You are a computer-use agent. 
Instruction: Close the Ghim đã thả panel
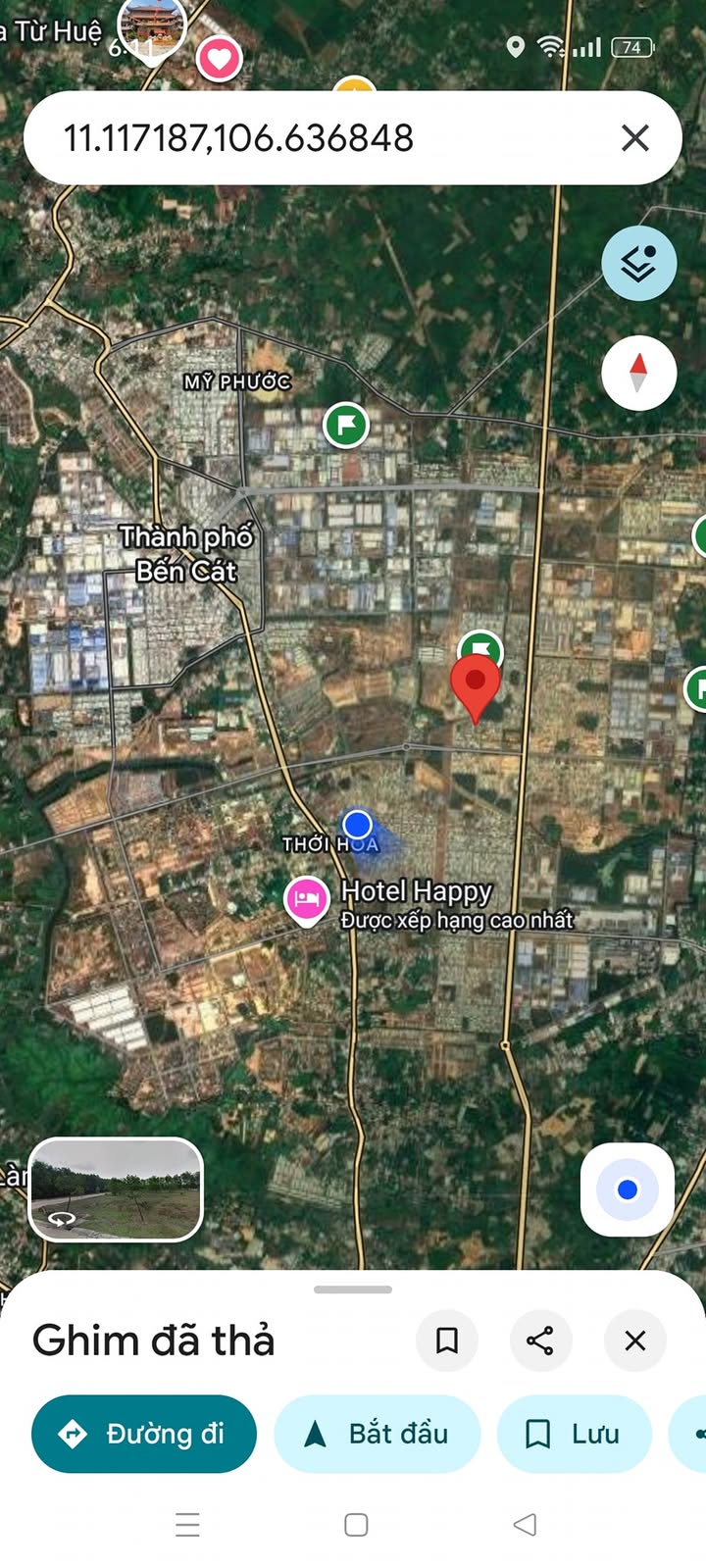point(634,1340)
